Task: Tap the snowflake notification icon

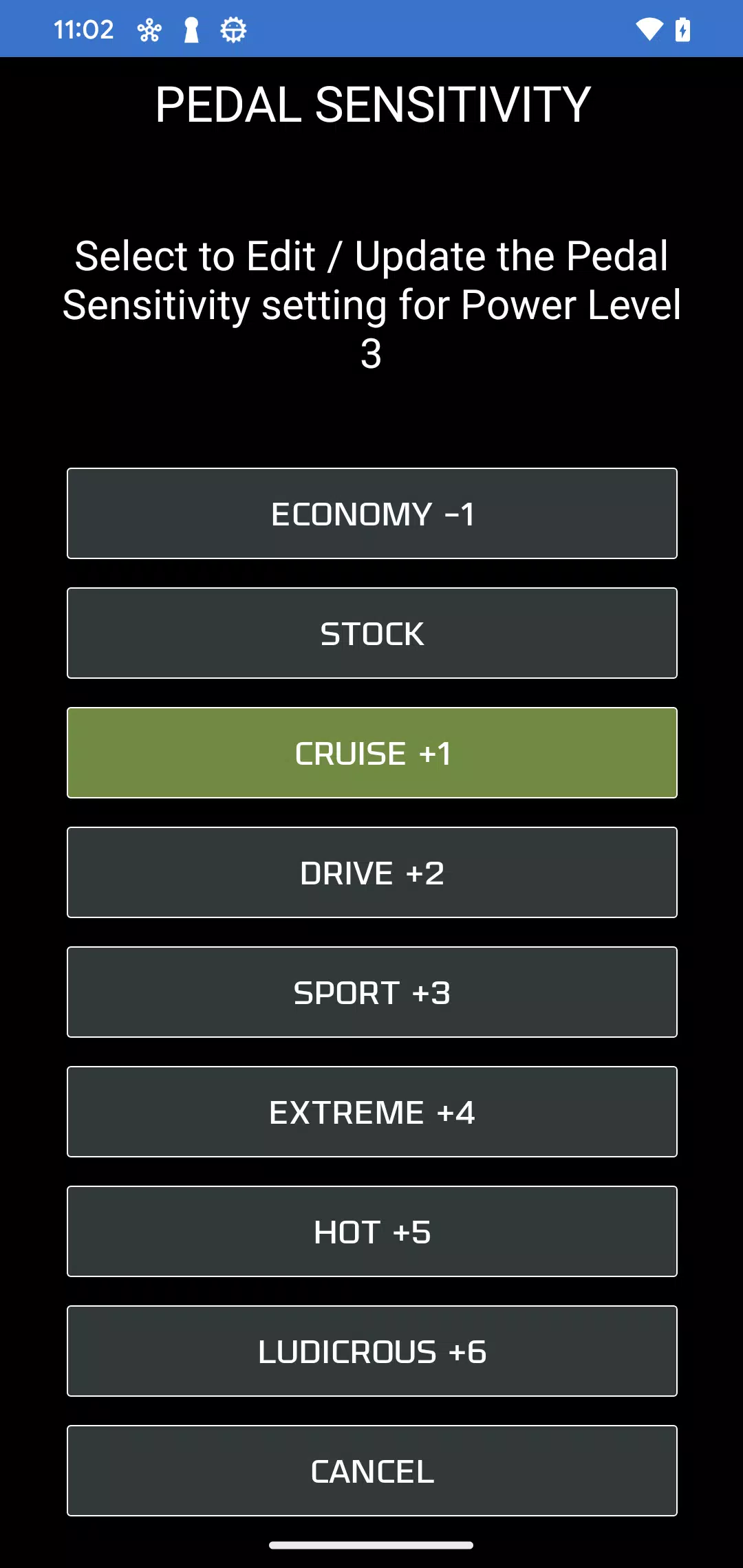Action: [149, 29]
